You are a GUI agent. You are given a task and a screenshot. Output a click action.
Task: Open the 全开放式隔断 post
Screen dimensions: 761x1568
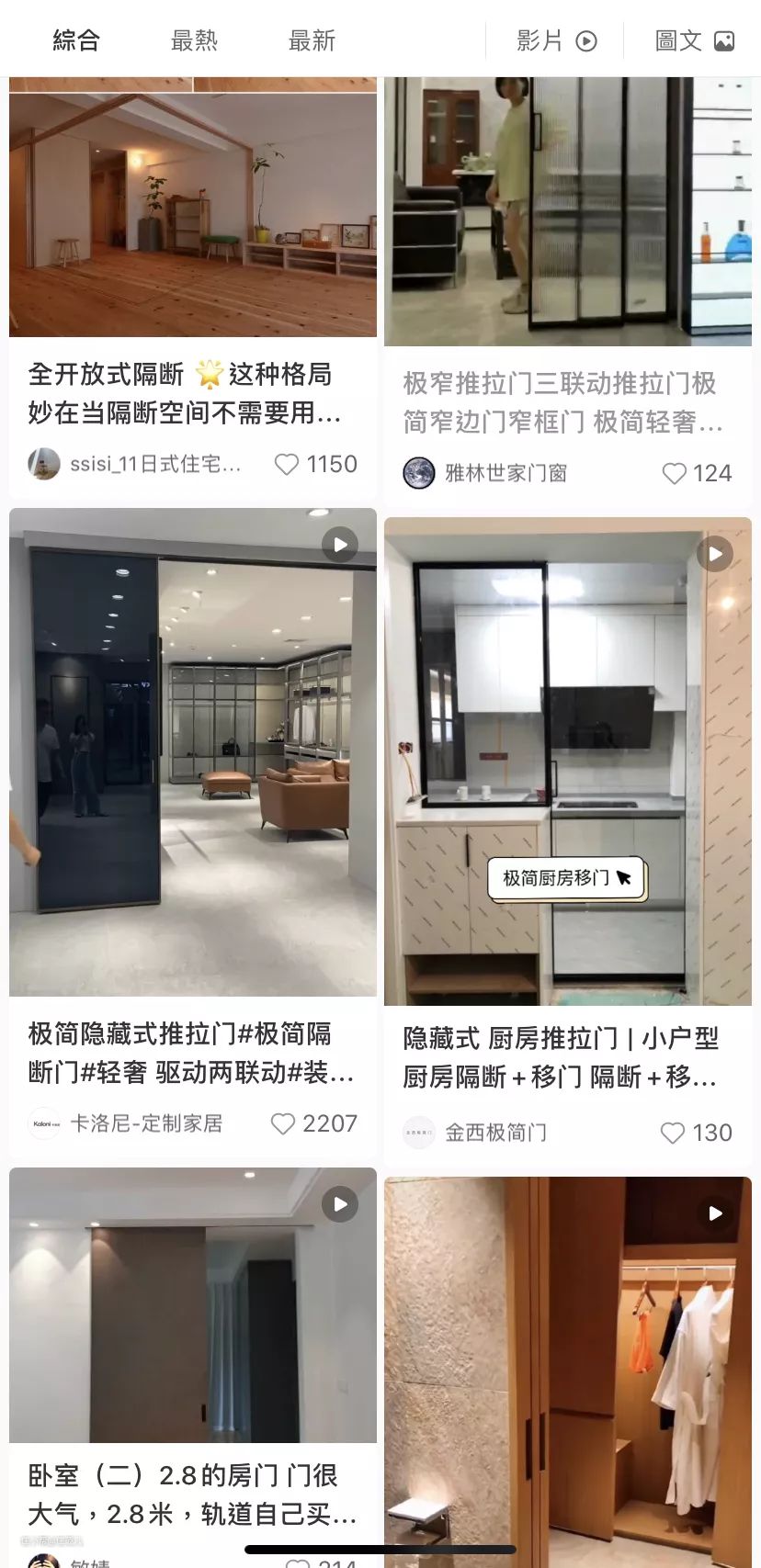193,216
